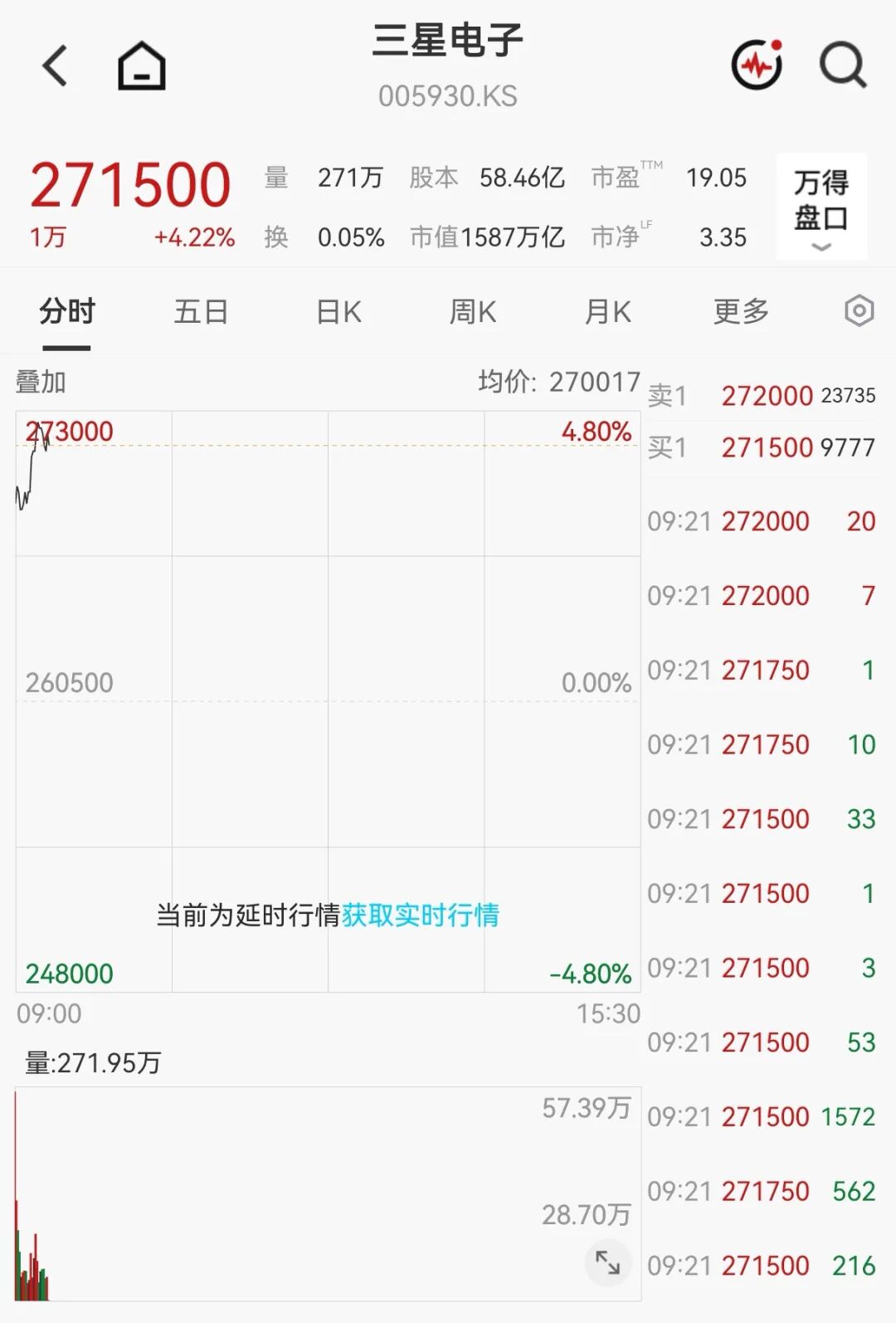This screenshot has width=896, height=1323.
Task: Switch to the 五日 tab
Action: point(202,312)
